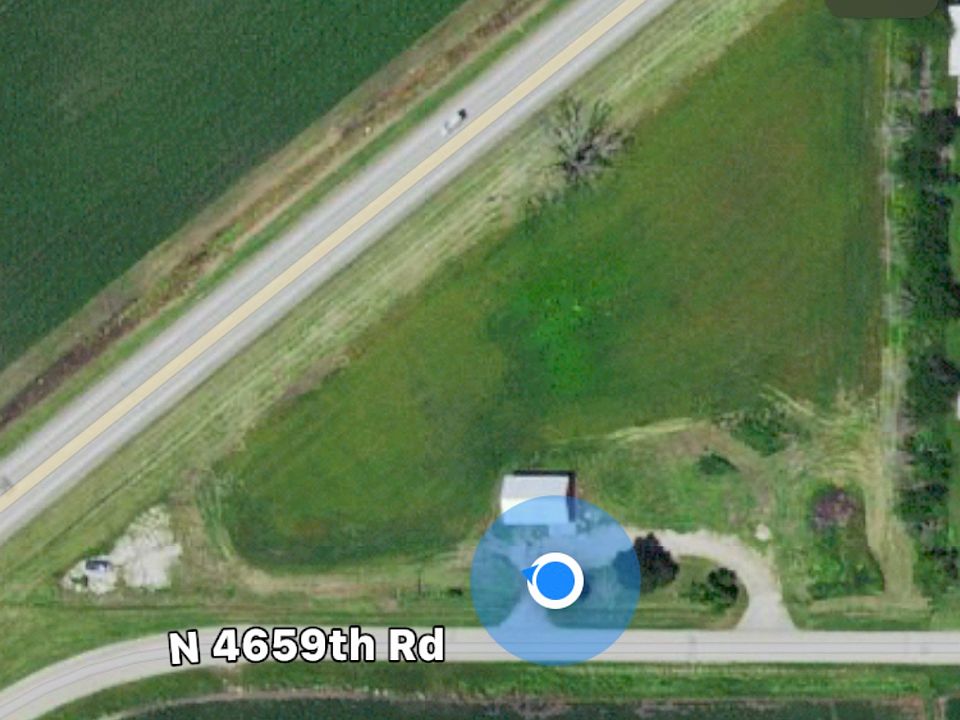Tap the blue current location marker
960x720 pixels.
click(x=556, y=580)
